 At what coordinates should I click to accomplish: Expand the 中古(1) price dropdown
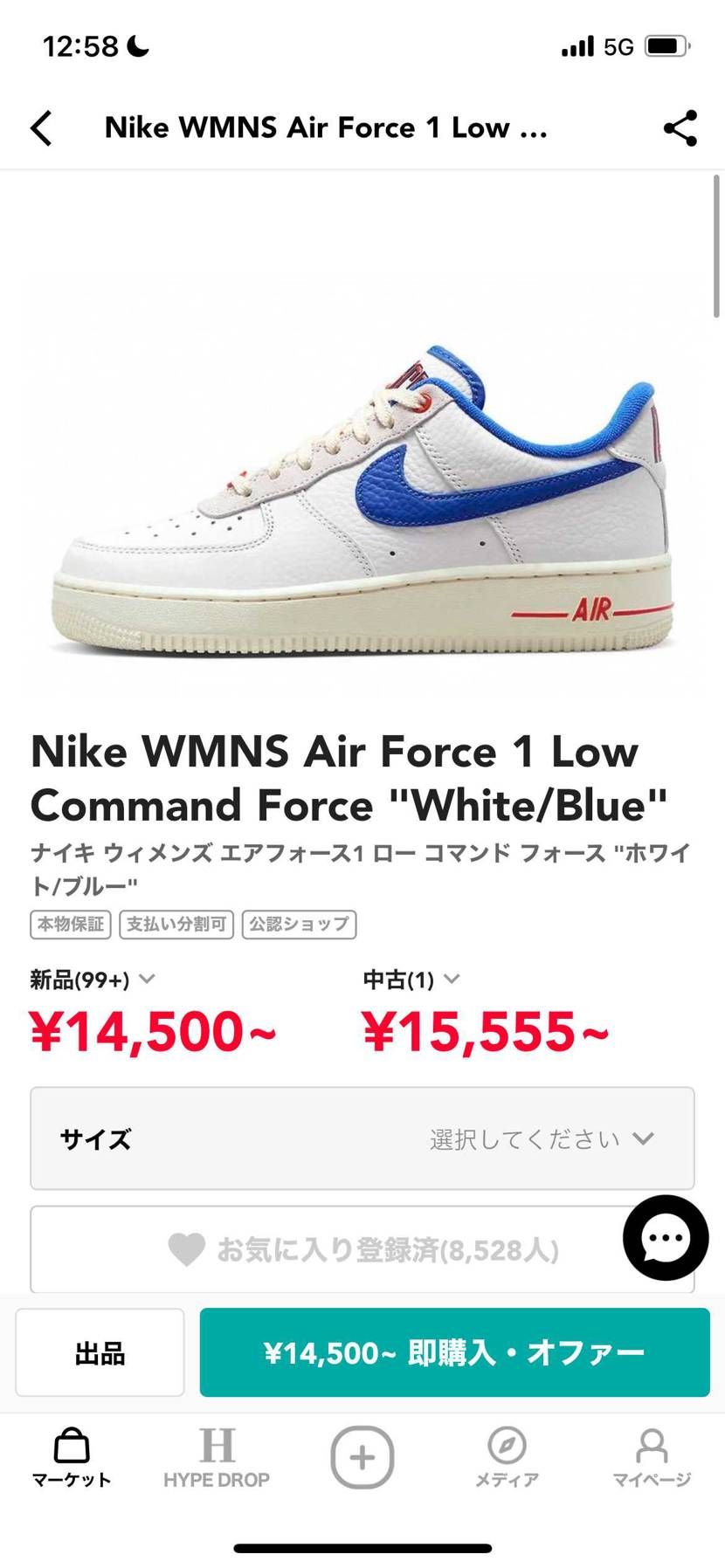[412, 979]
